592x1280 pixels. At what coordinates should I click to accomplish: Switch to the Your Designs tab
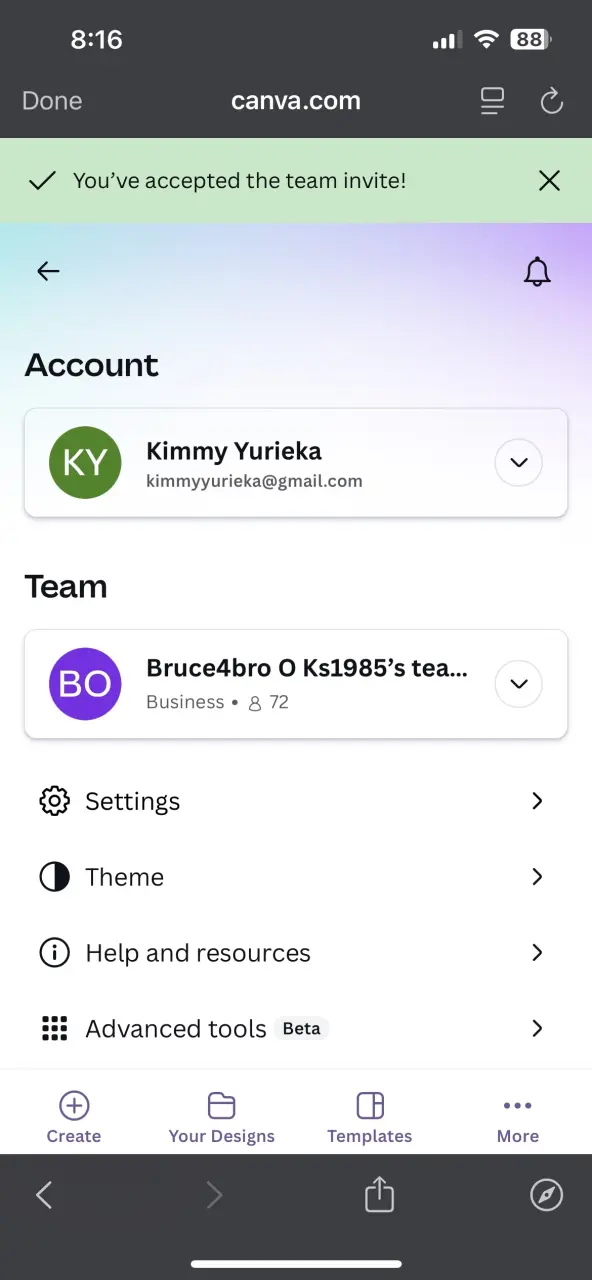pos(222,1117)
